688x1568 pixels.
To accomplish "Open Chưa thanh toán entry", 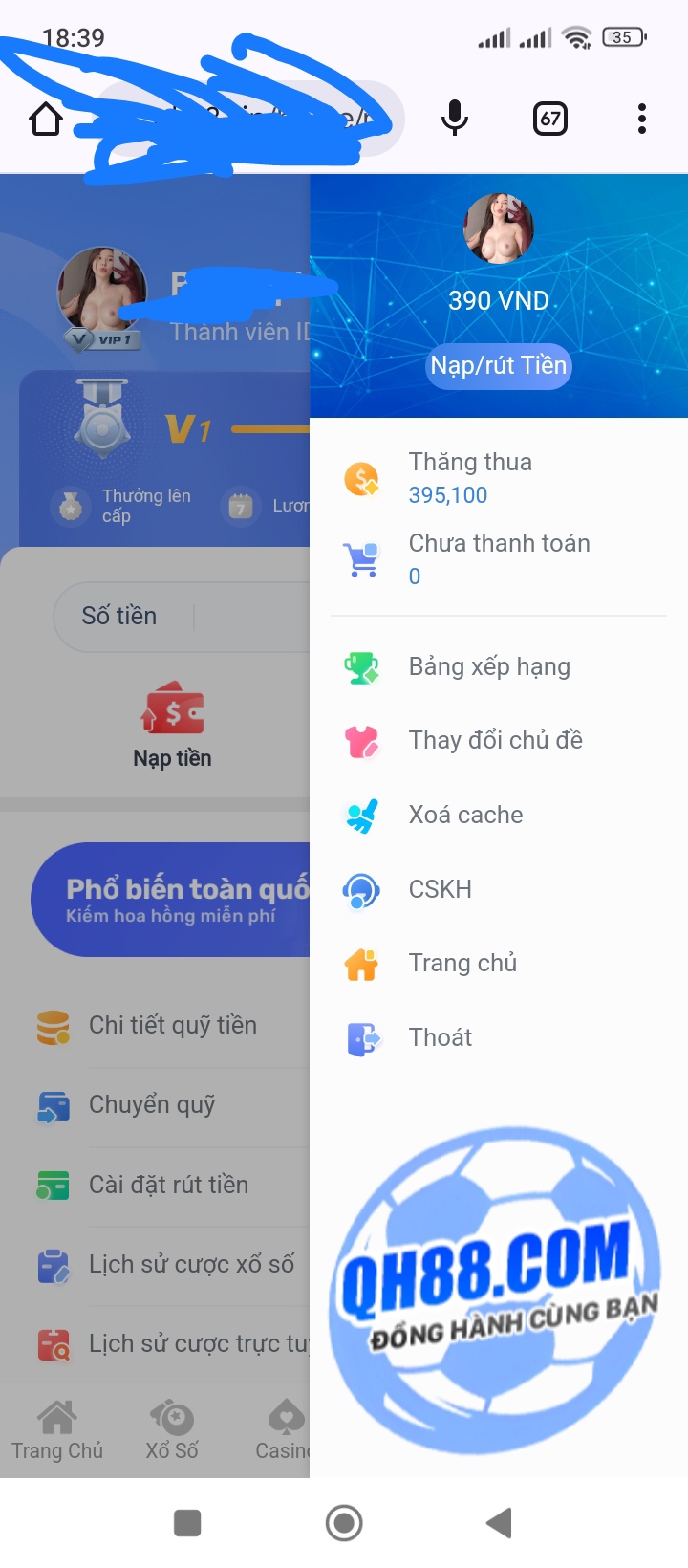I will pos(498,559).
